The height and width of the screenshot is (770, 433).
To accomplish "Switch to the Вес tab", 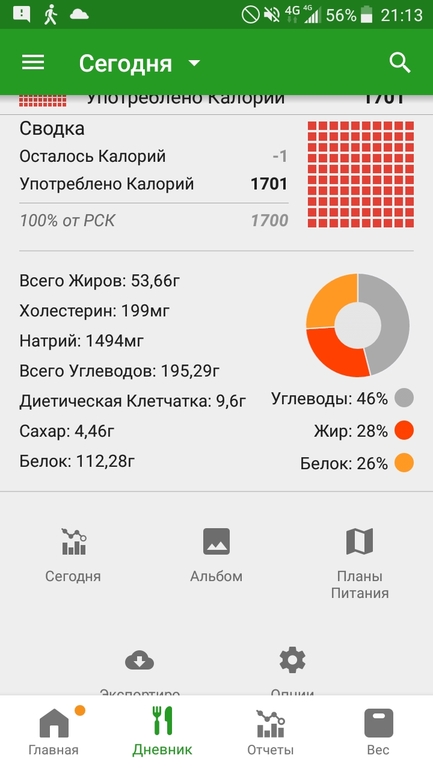I will click(379, 731).
